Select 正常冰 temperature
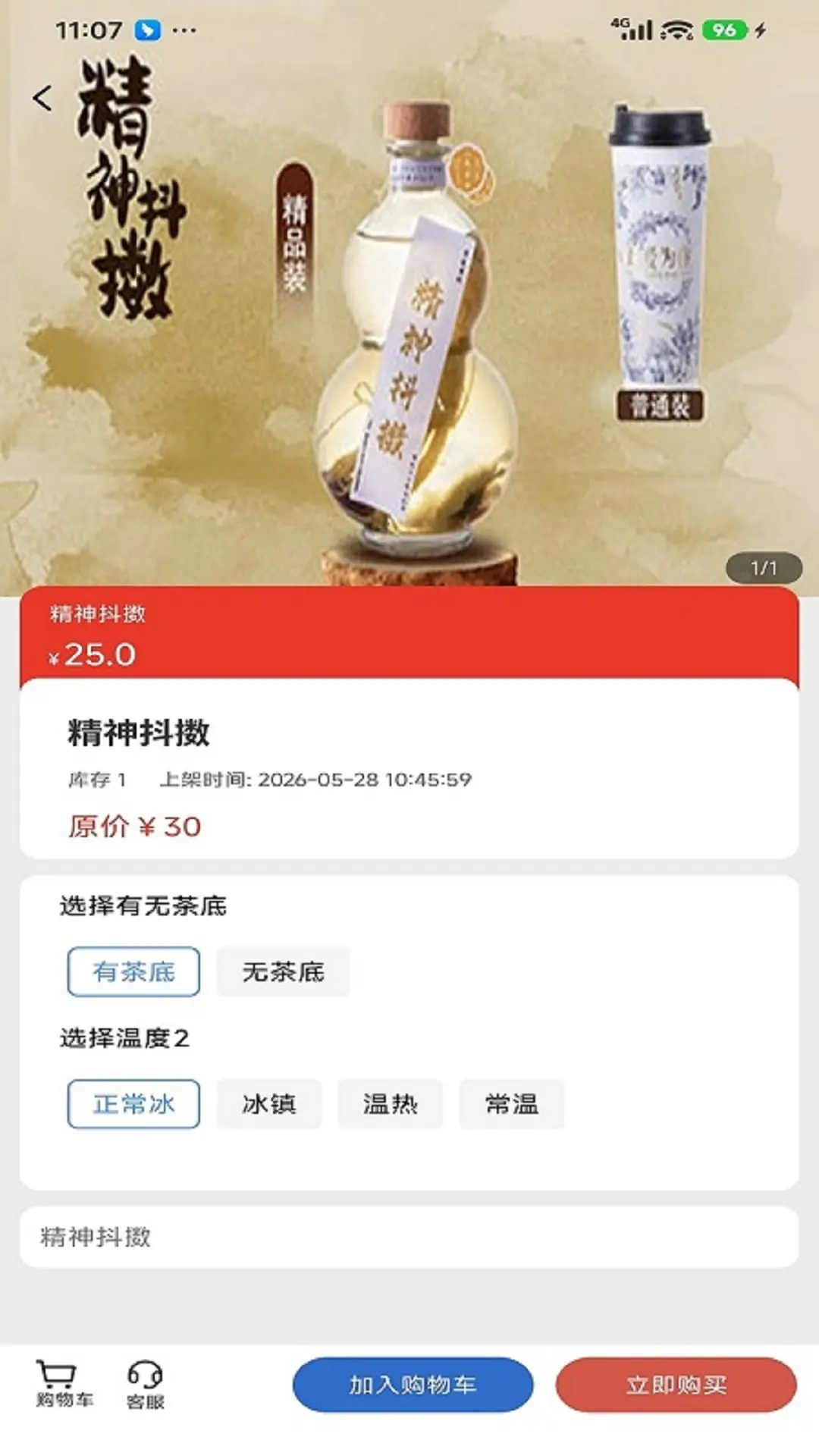The image size is (819, 1456). click(133, 1104)
